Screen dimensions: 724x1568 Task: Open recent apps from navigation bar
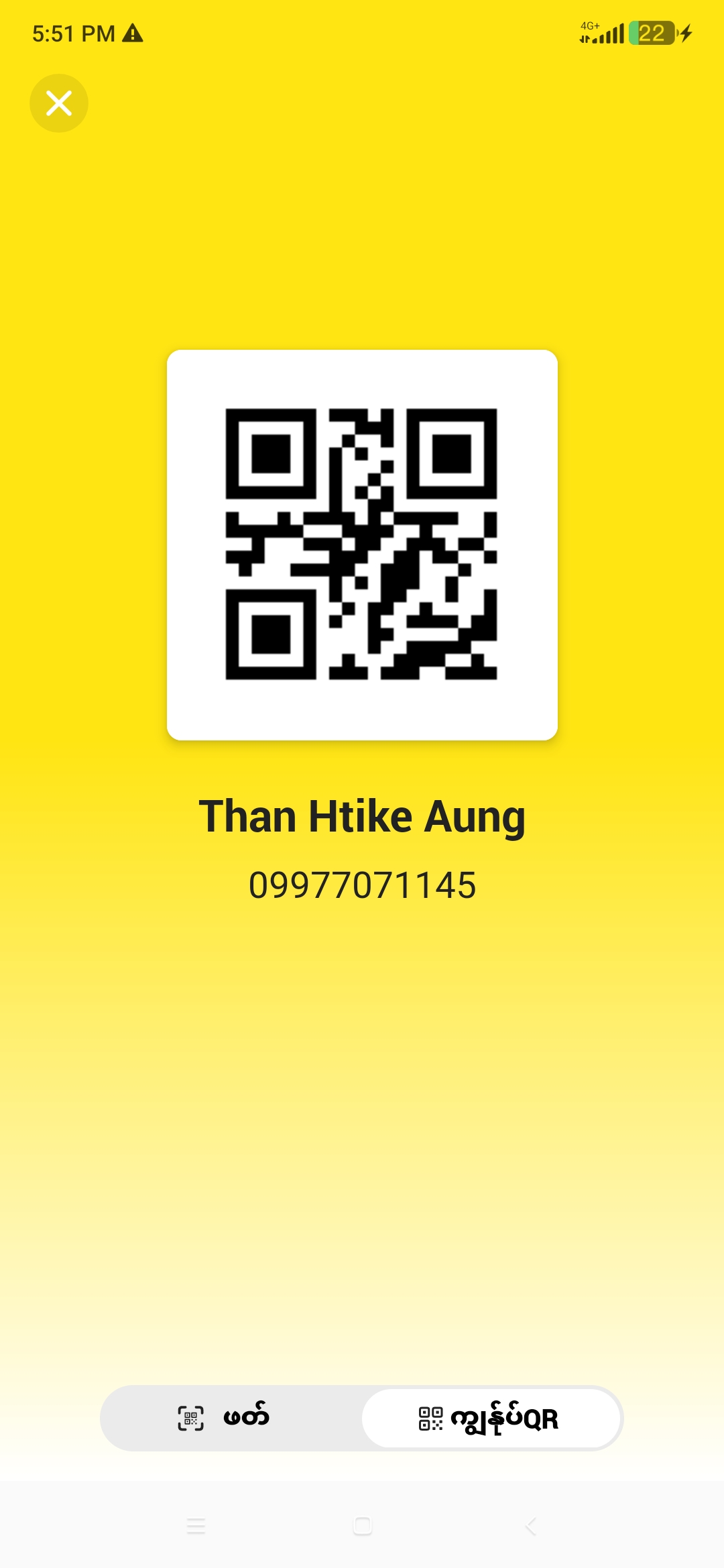click(x=196, y=1526)
